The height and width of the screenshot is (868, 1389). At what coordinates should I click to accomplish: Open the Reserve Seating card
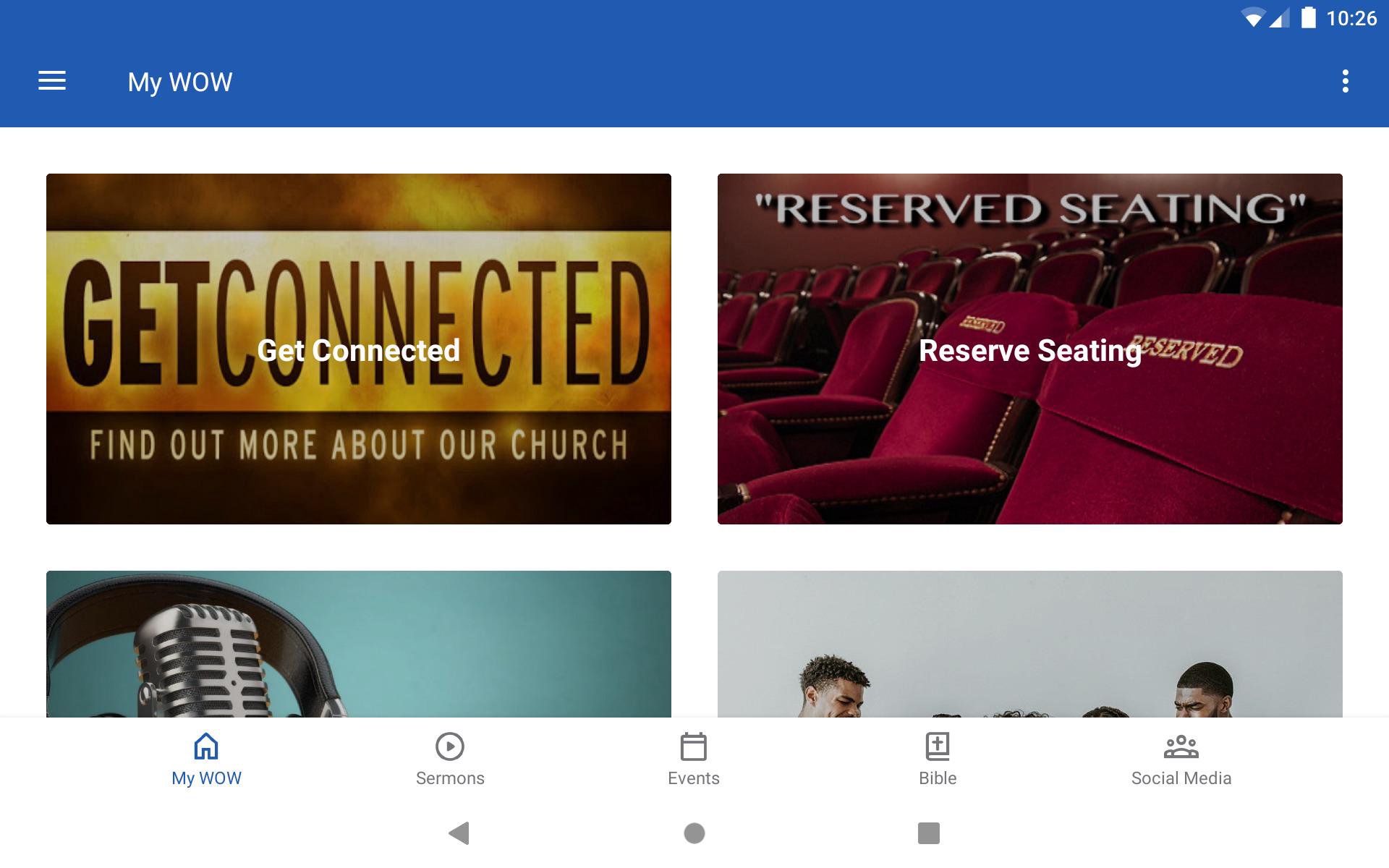1029,349
